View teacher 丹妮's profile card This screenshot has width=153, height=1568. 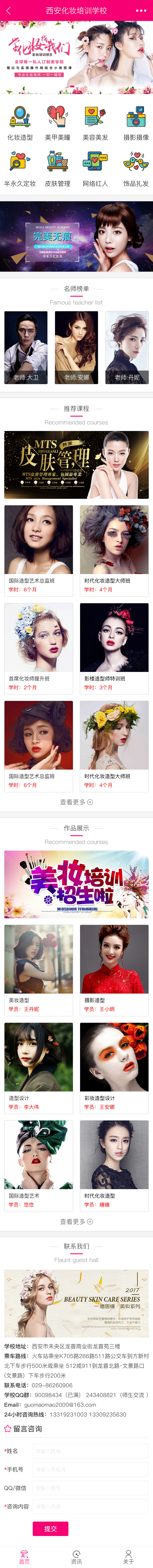tap(127, 347)
